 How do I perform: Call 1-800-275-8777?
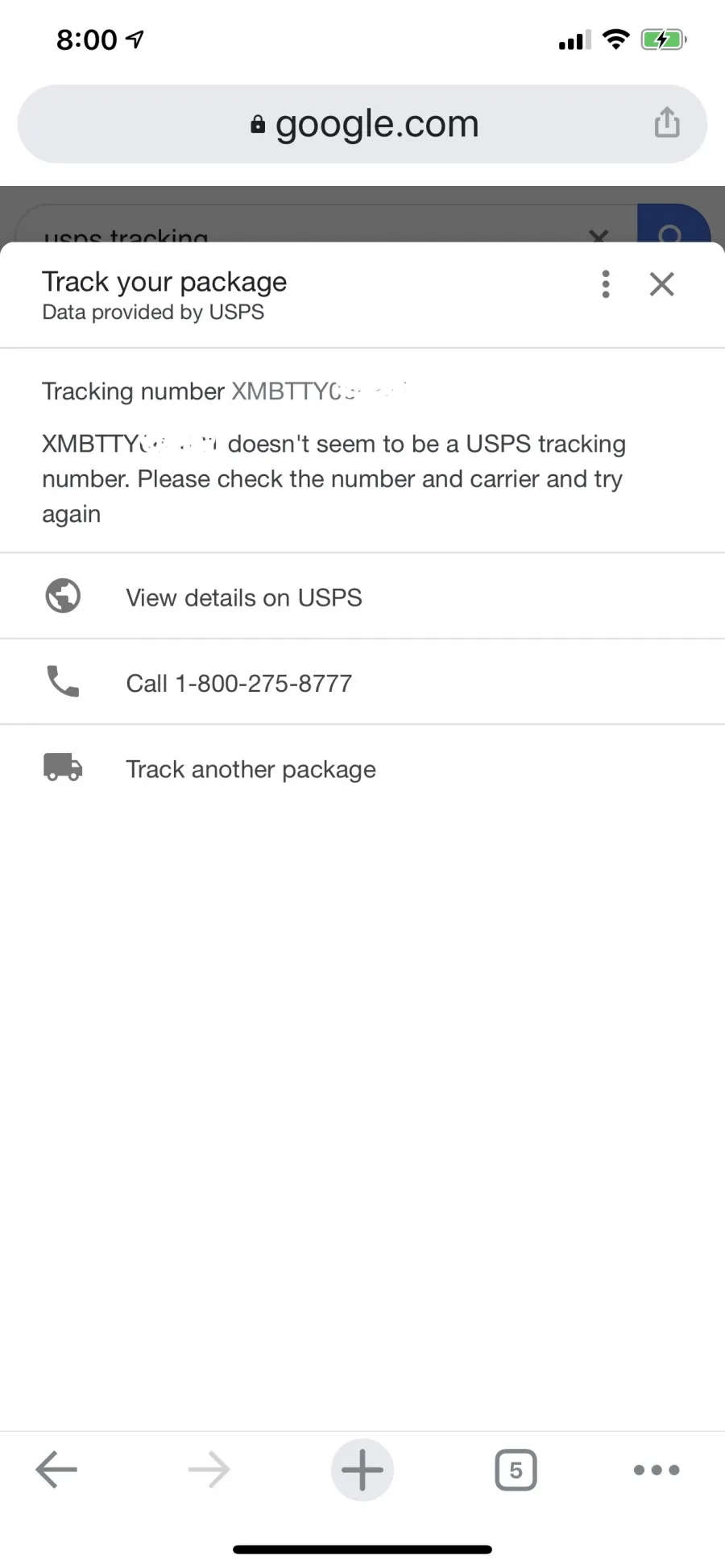(x=362, y=683)
